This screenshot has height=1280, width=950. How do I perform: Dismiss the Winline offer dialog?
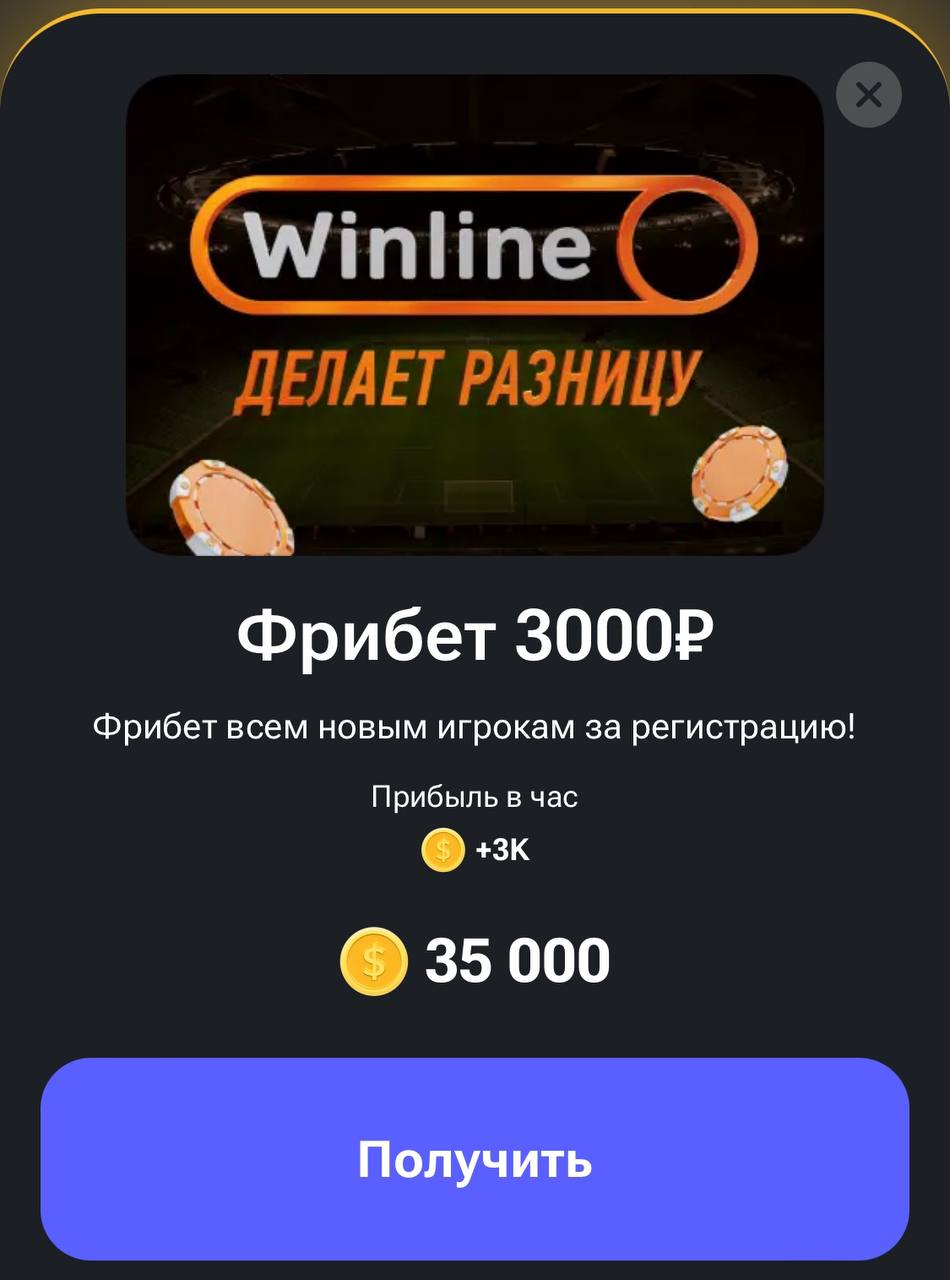pyautogui.click(x=868, y=95)
